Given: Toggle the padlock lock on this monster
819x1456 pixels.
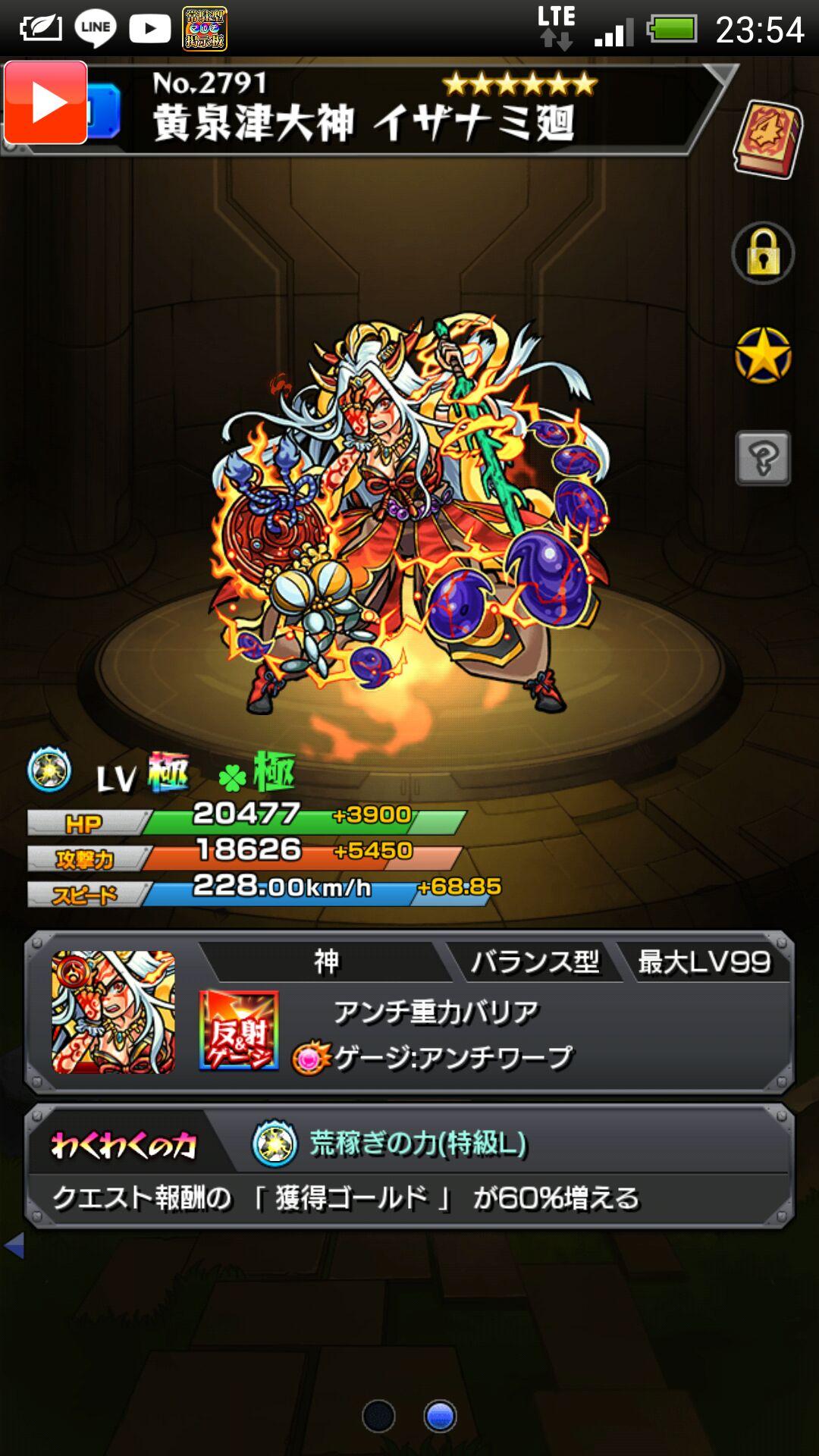Looking at the screenshot, I should click(763, 253).
